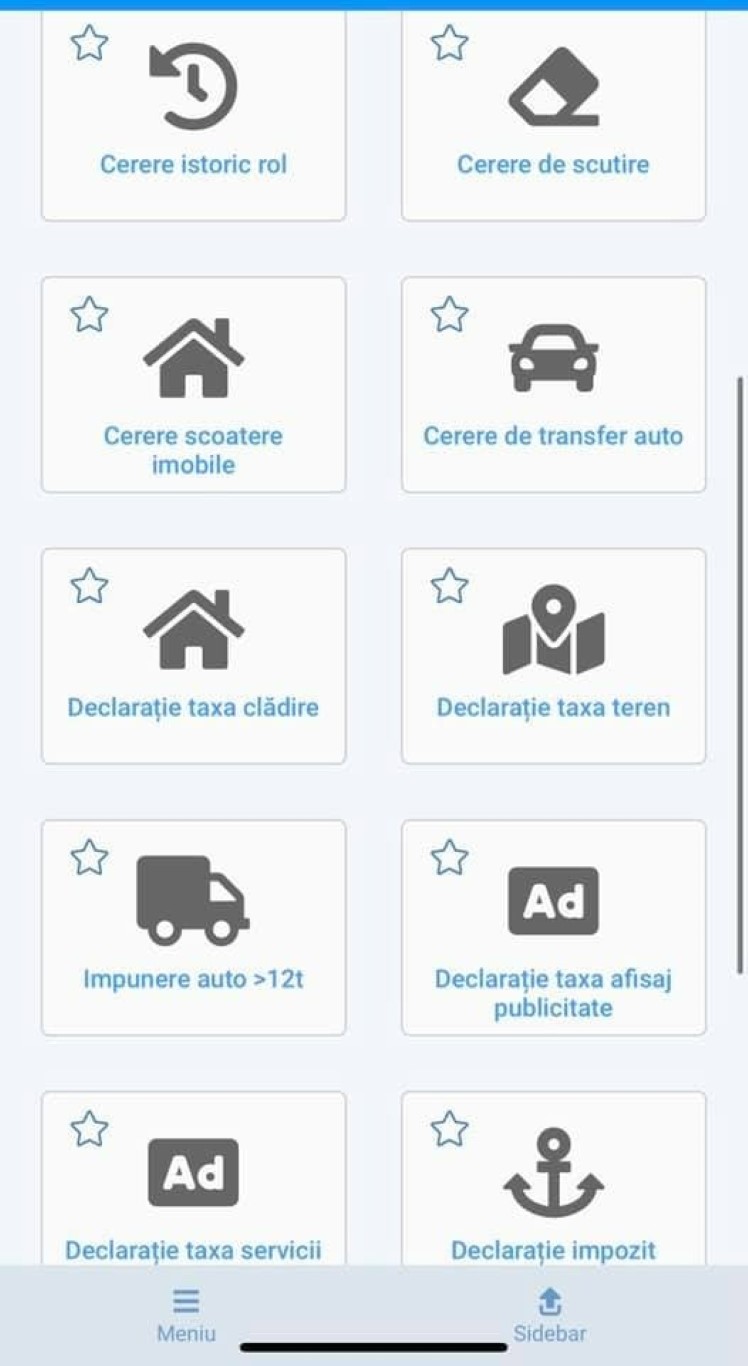748x1366 pixels.
Task: Open the Cerere istoric rol card
Action: click(193, 115)
